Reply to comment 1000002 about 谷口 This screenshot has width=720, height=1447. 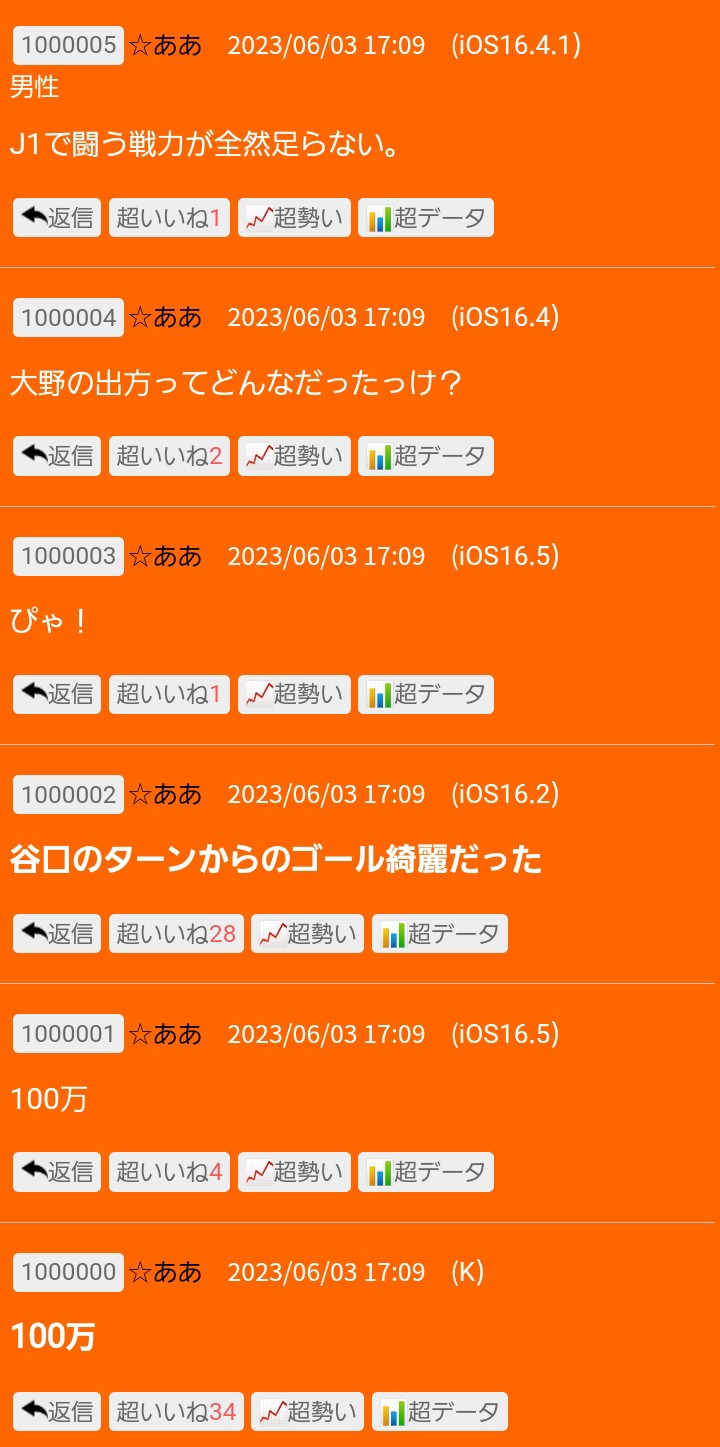click(57, 934)
